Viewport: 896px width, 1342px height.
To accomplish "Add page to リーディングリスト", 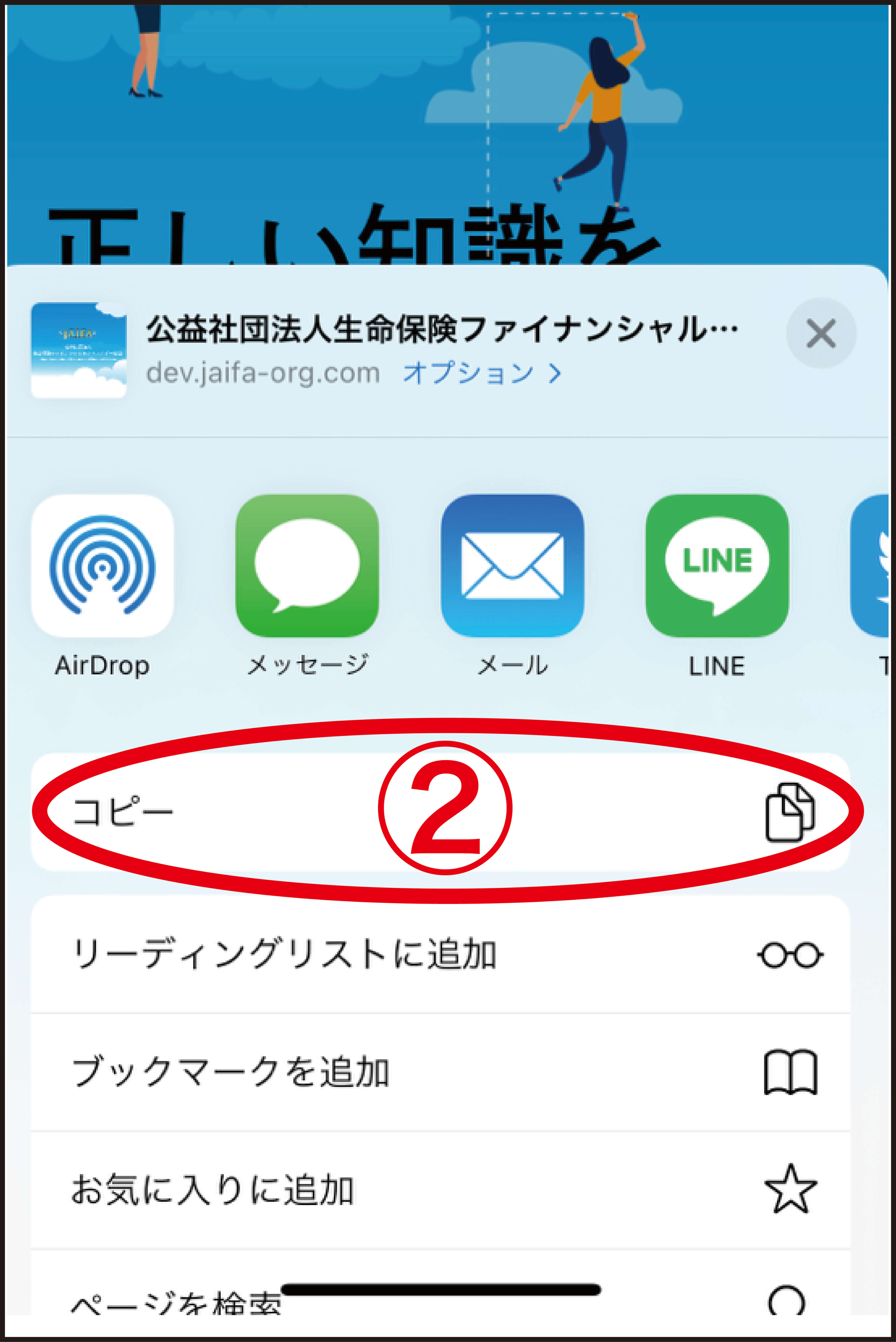I will [440, 954].
